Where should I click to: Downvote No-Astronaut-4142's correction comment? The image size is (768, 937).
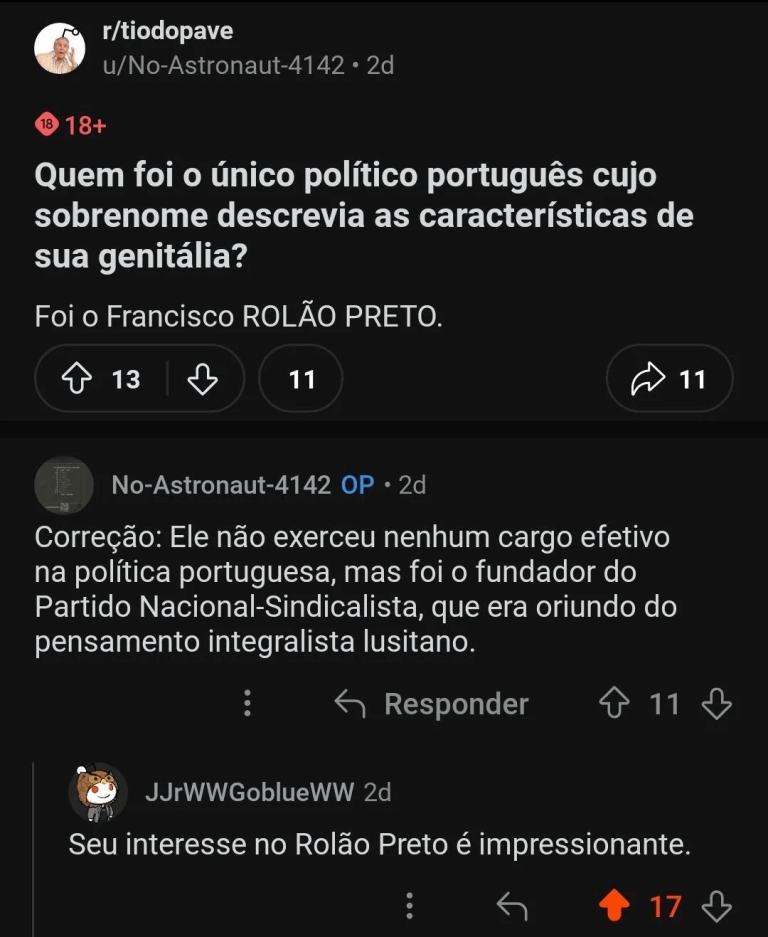[717, 704]
